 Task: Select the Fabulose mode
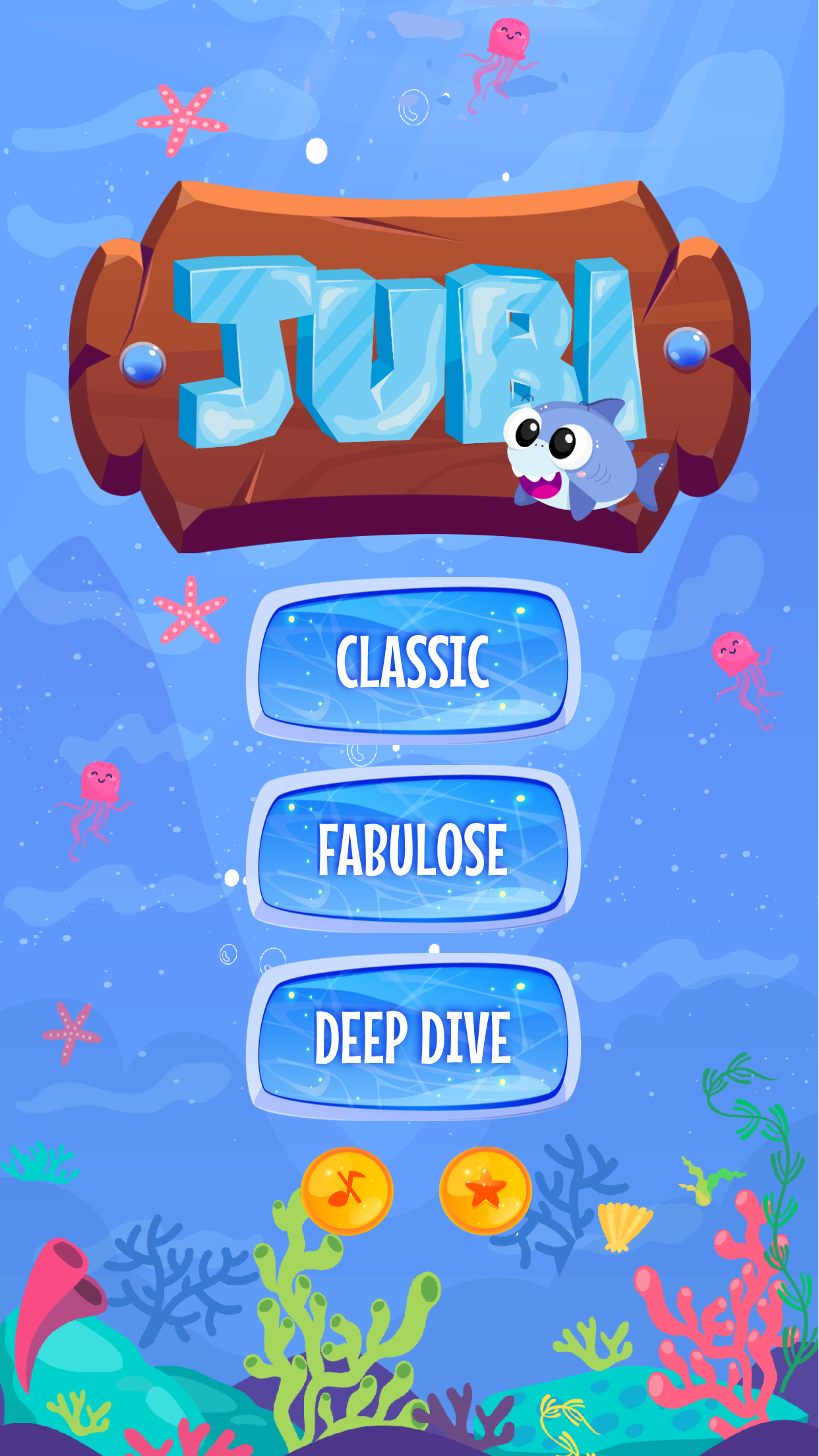[x=413, y=849]
